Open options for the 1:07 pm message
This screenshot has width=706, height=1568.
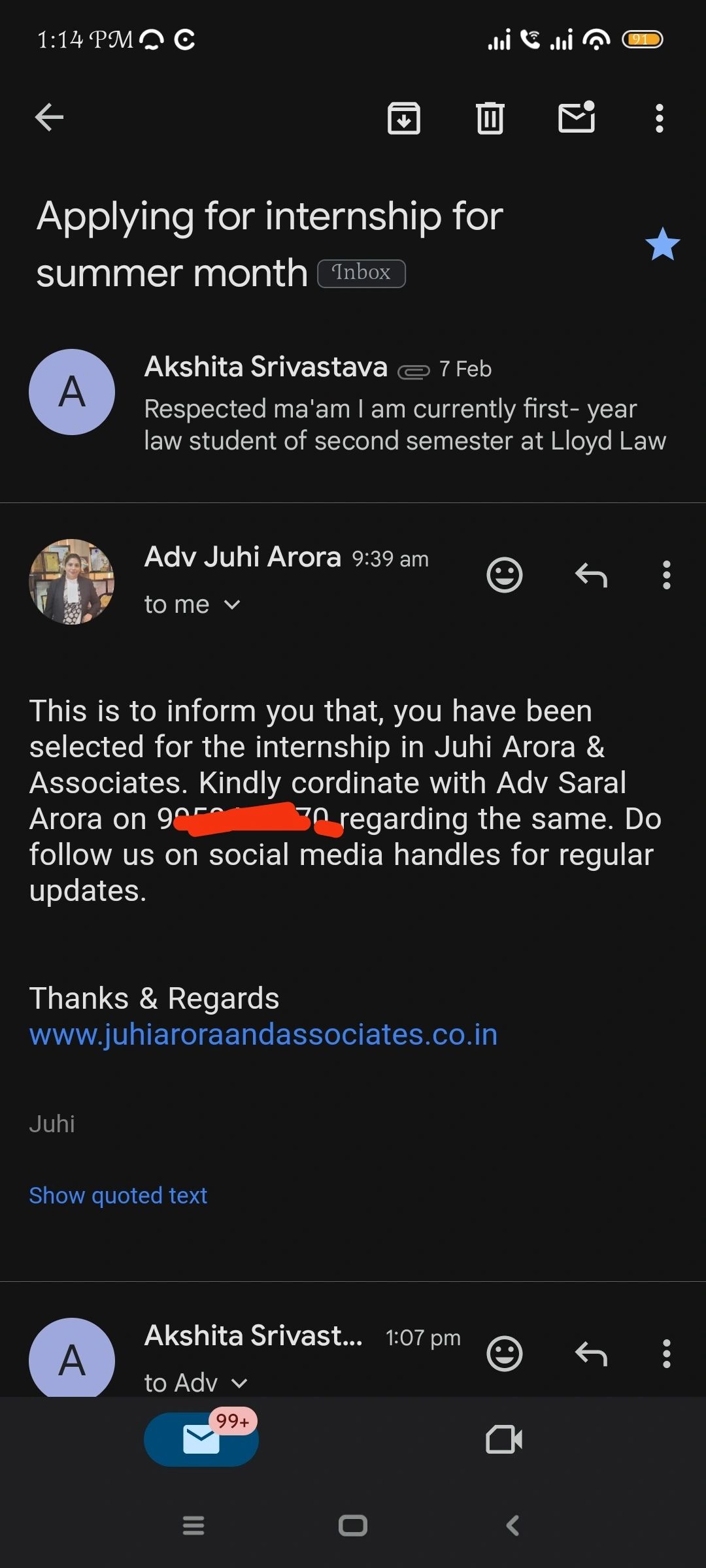pos(666,1353)
